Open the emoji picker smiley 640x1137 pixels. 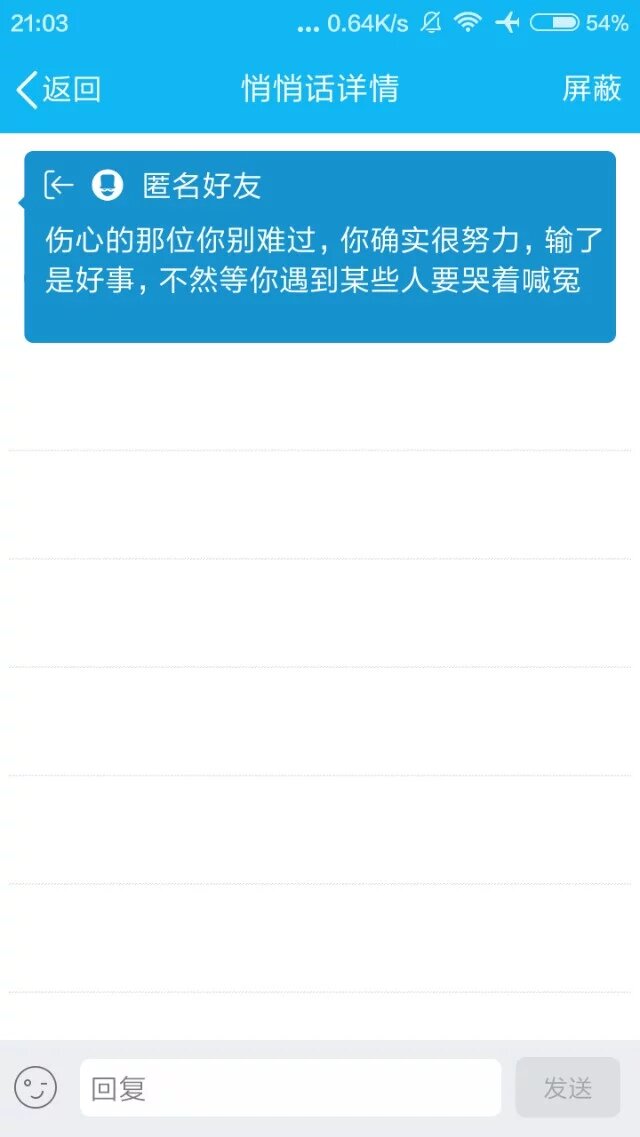(x=35, y=1087)
